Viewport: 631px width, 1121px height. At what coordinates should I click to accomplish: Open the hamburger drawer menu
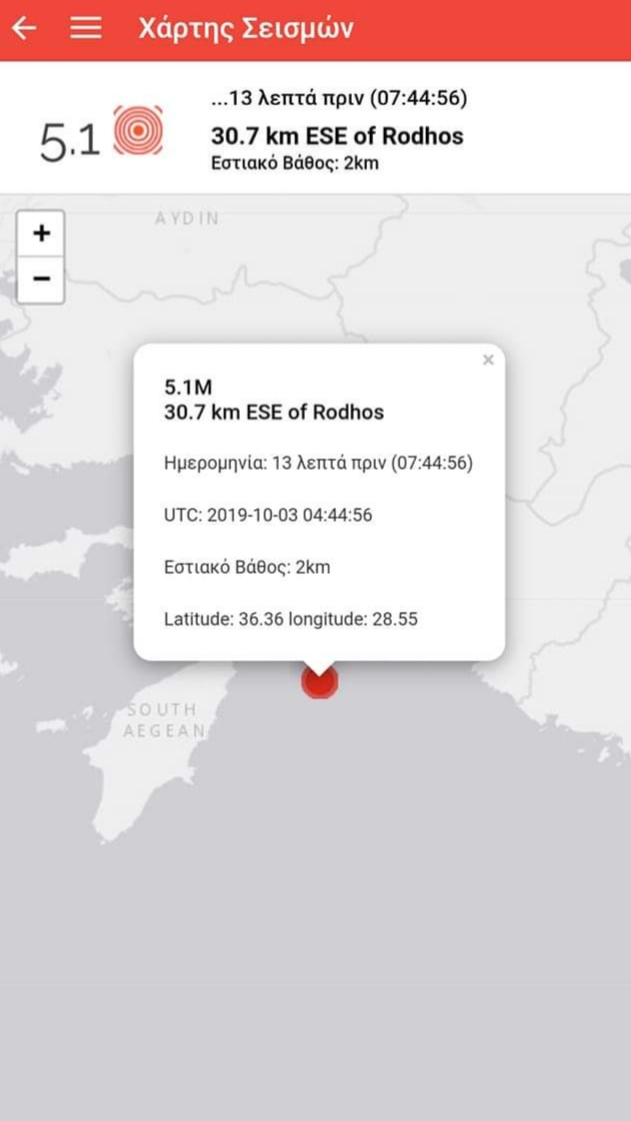click(x=86, y=28)
